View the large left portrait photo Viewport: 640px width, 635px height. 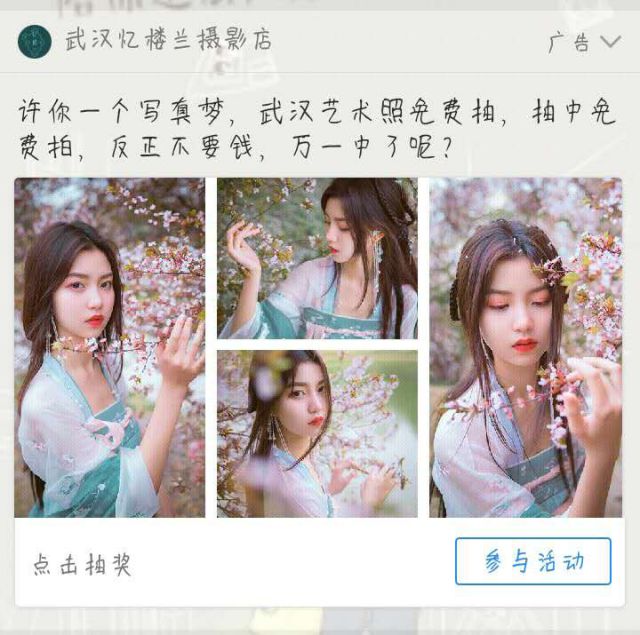pyautogui.click(x=109, y=347)
